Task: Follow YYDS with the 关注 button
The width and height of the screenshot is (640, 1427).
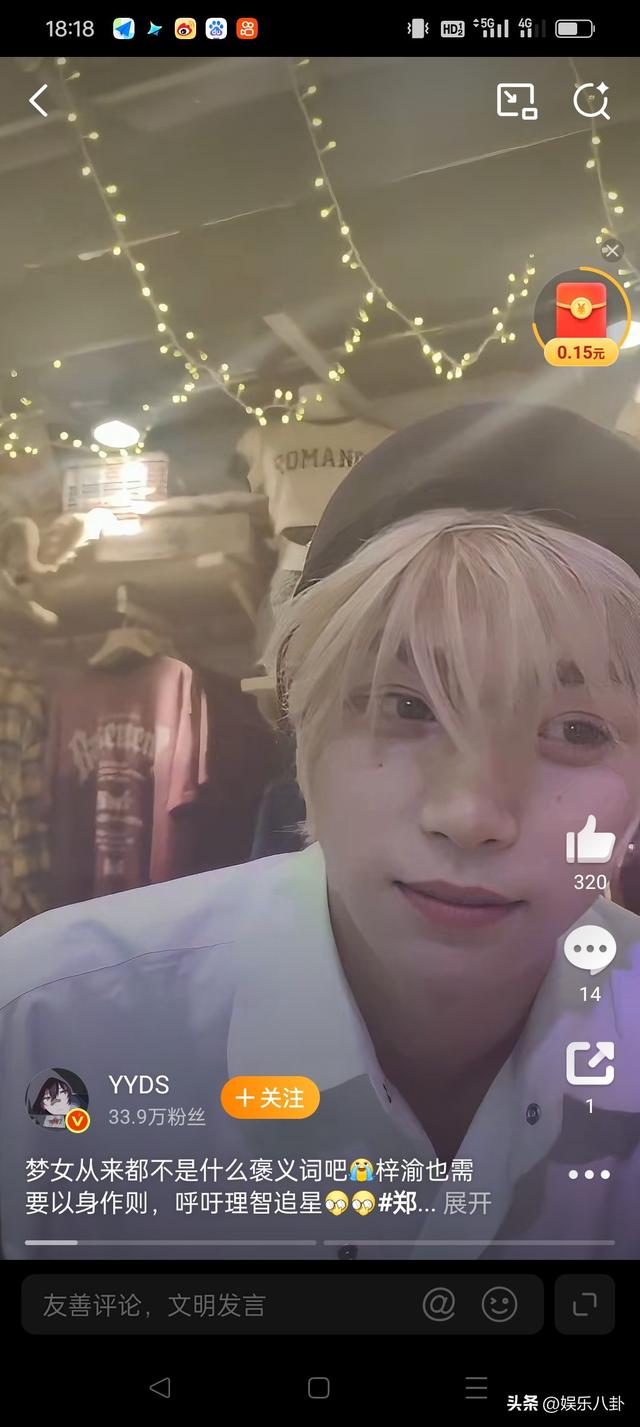Action: [270, 1098]
